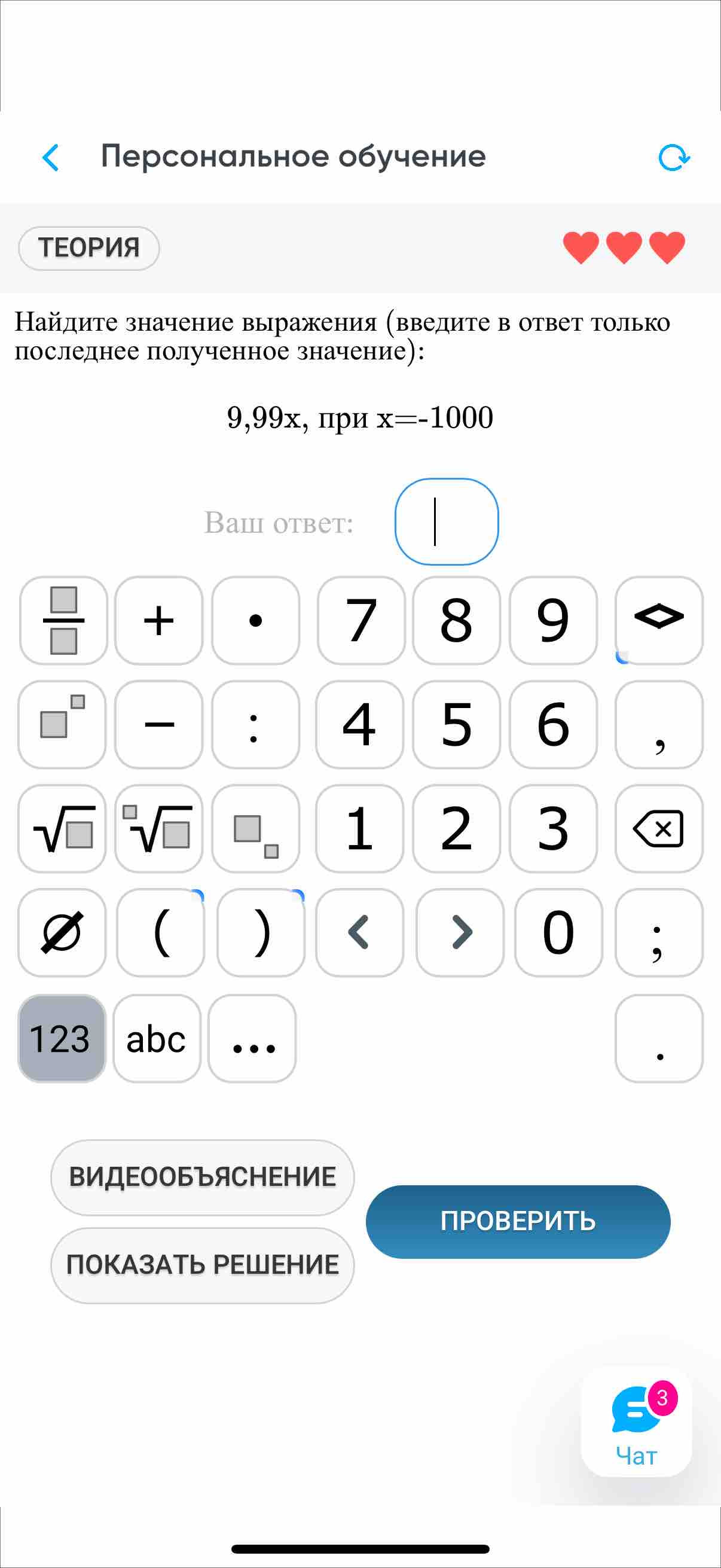Screen dimensions: 721x1568
Task: Focus the answer input box
Action: (x=447, y=521)
